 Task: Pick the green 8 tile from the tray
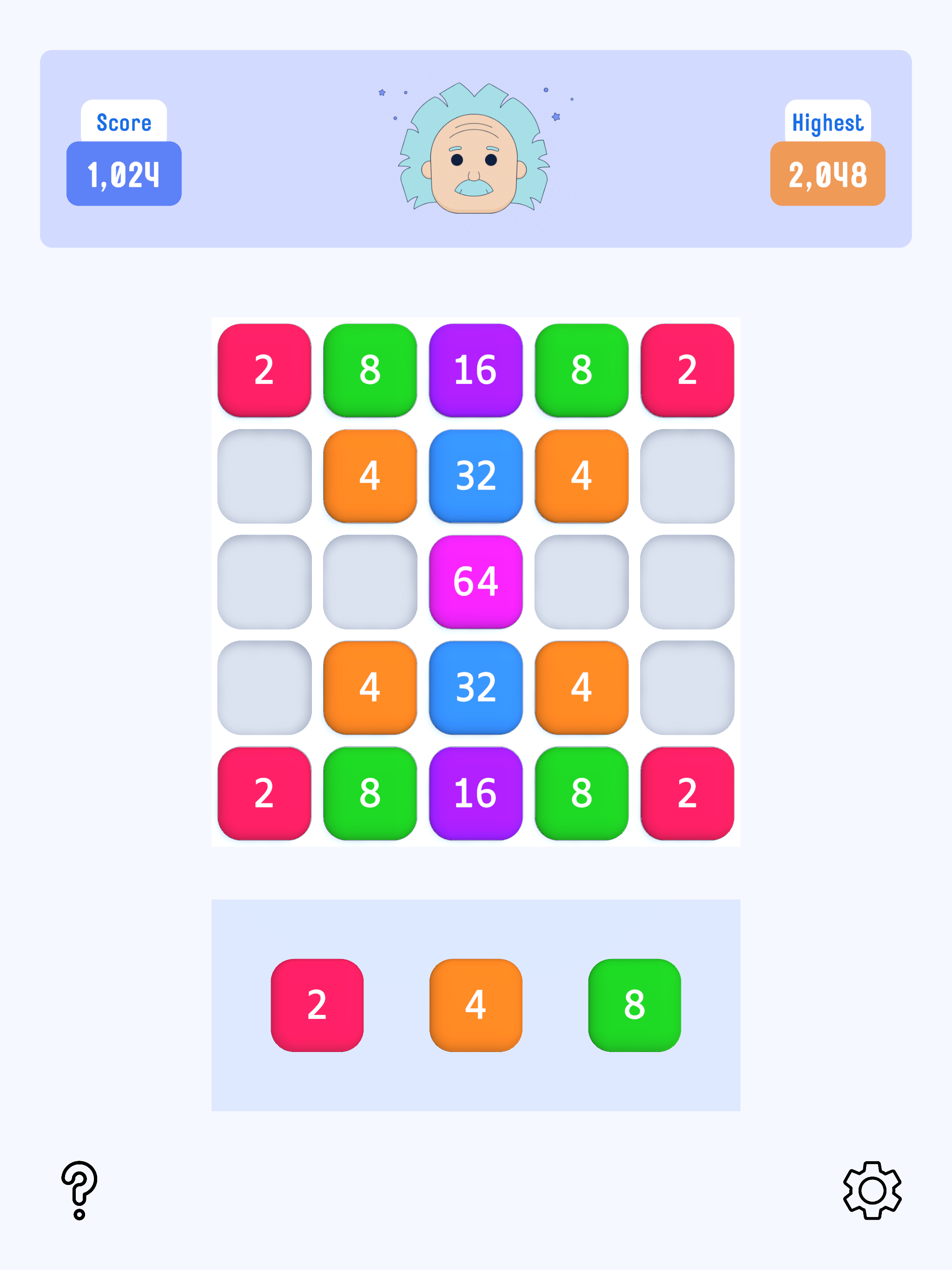(x=634, y=1006)
